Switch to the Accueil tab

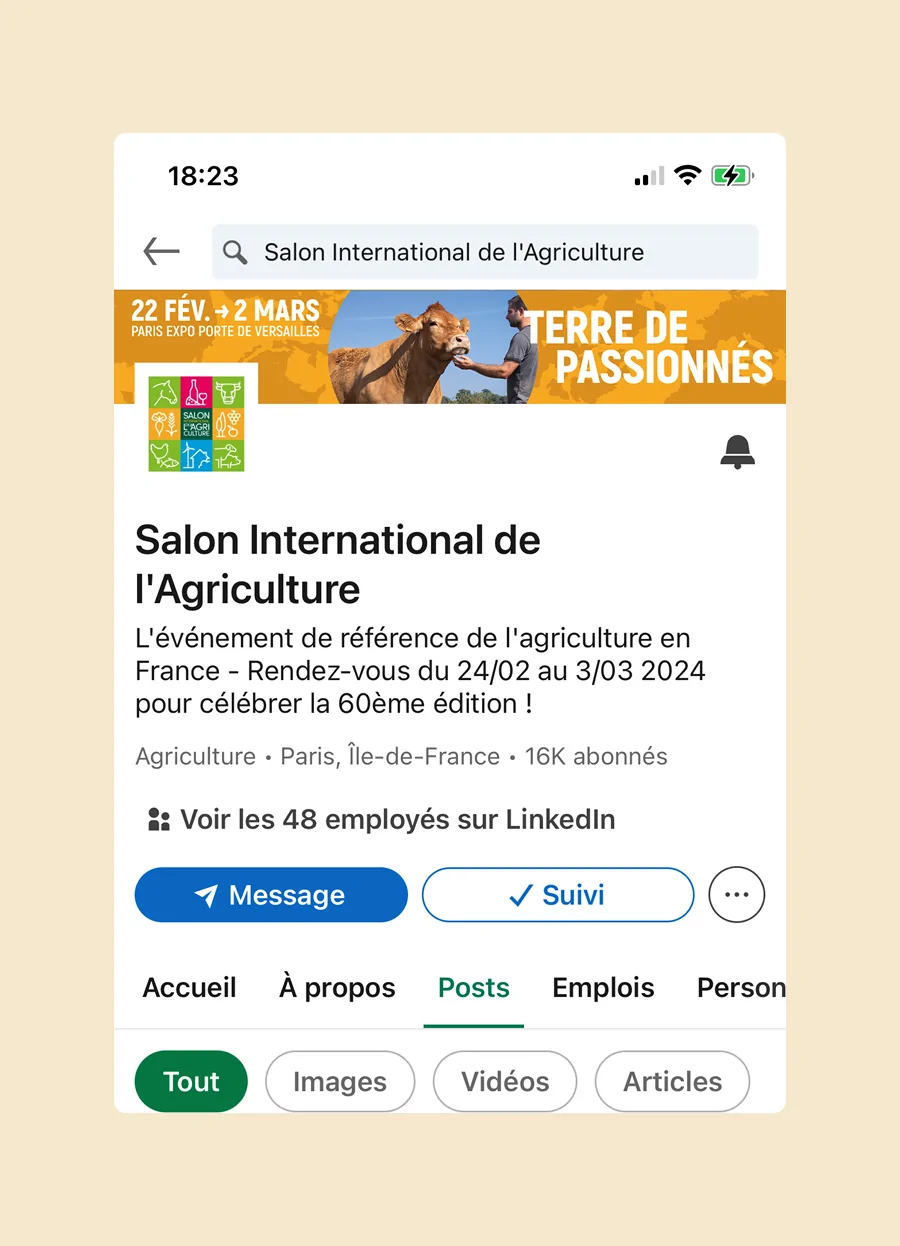189,988
